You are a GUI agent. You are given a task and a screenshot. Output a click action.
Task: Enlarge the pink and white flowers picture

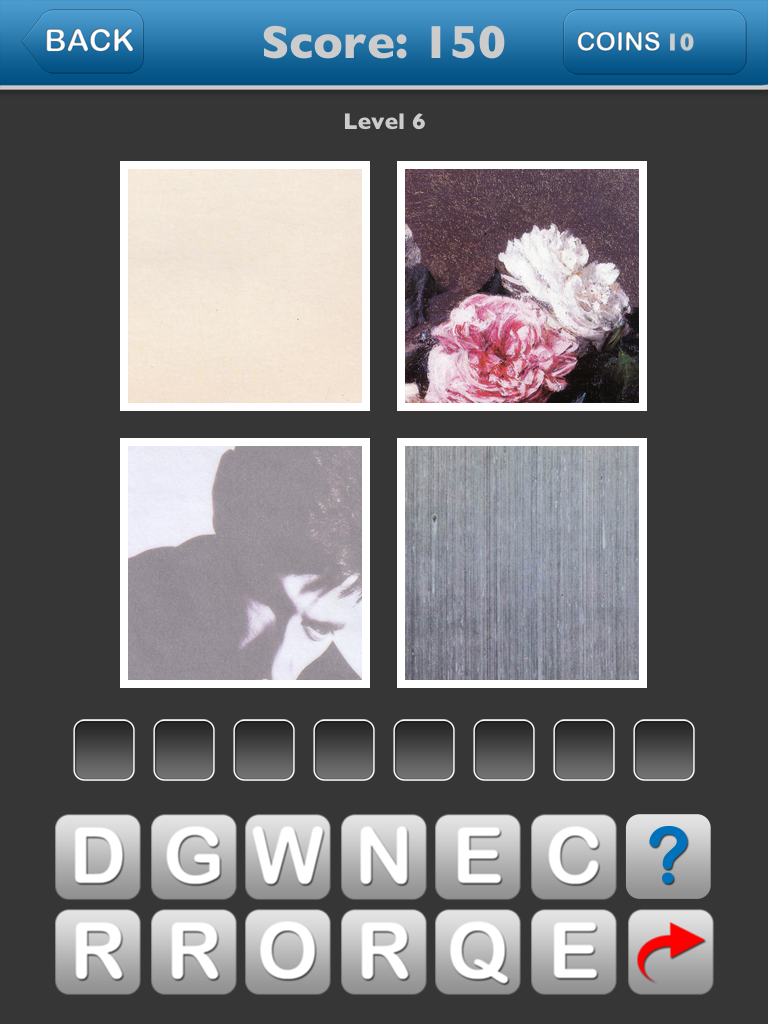point(522,286)
